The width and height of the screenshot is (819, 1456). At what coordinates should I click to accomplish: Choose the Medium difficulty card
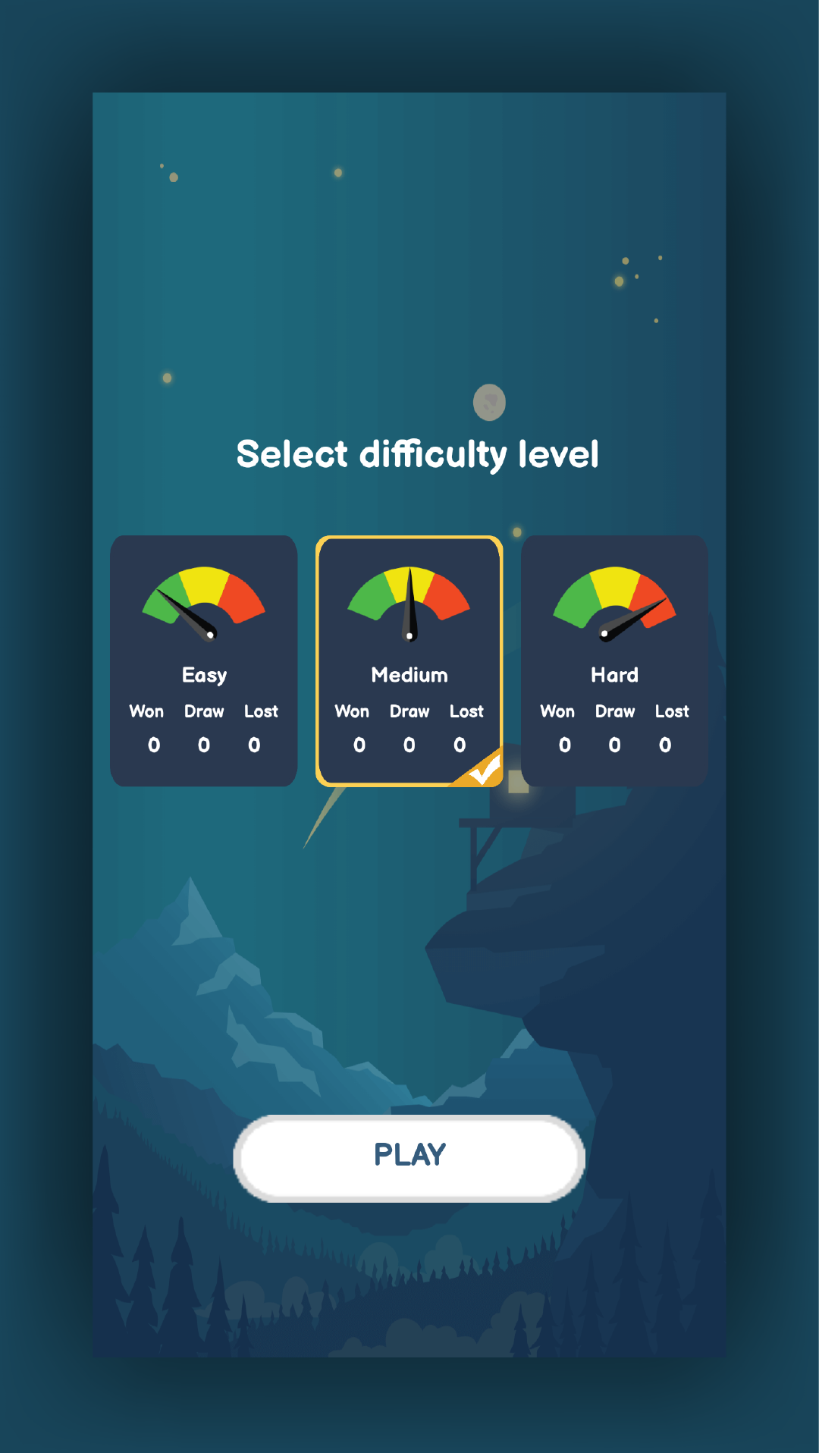tap(409, 661)
